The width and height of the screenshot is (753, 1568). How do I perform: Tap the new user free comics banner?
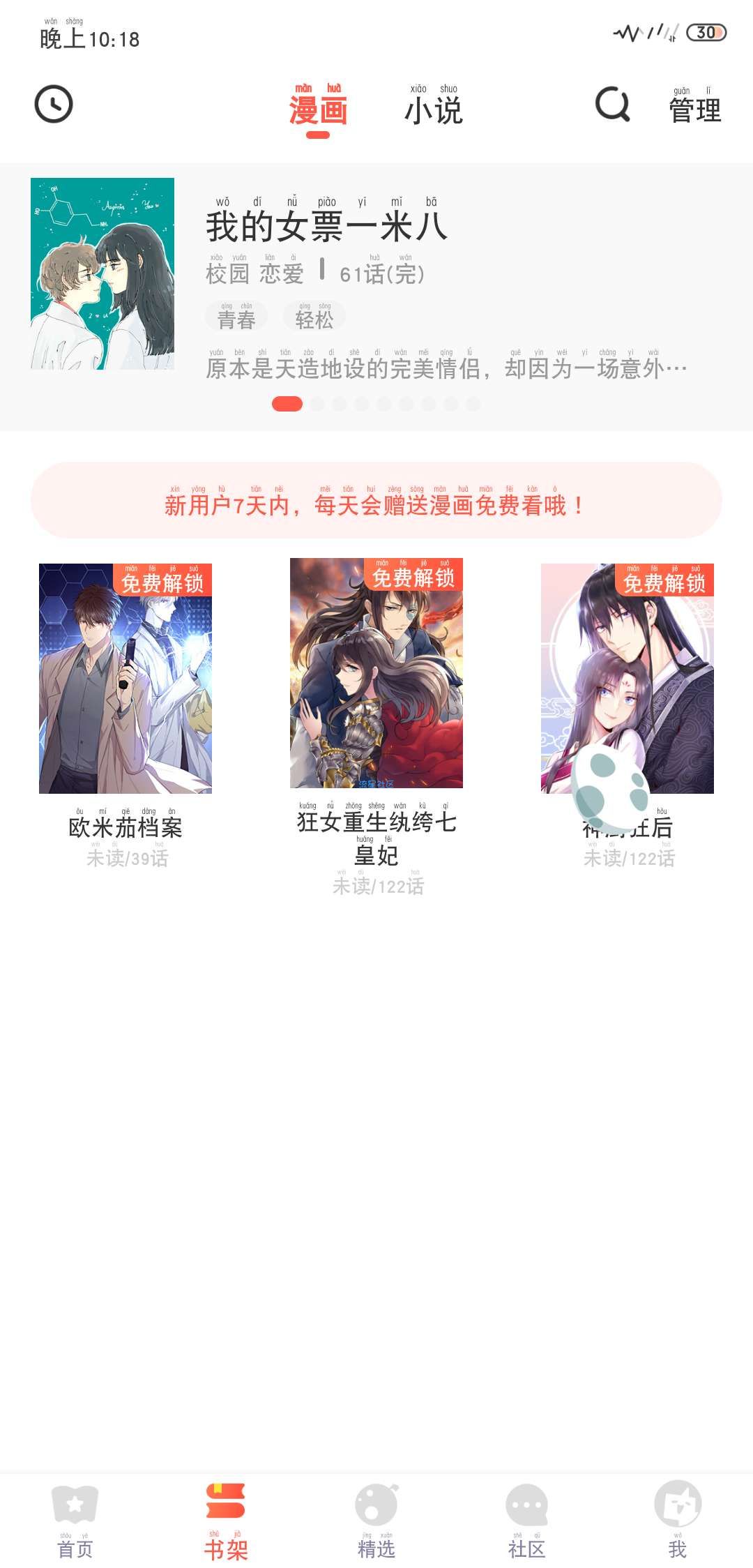pos(376,500)
